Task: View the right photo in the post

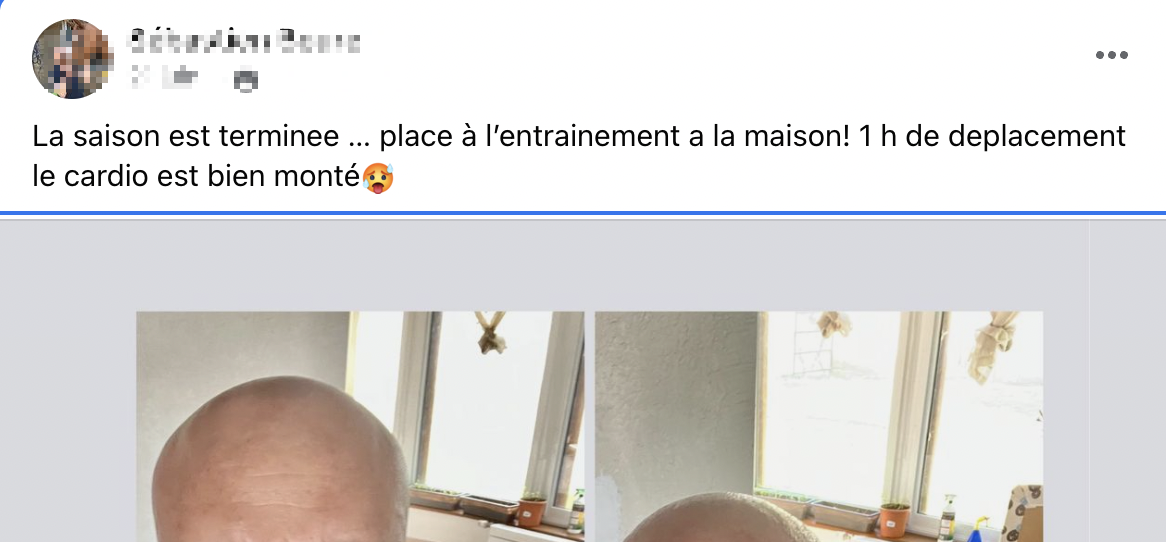Action: (818, 426)
